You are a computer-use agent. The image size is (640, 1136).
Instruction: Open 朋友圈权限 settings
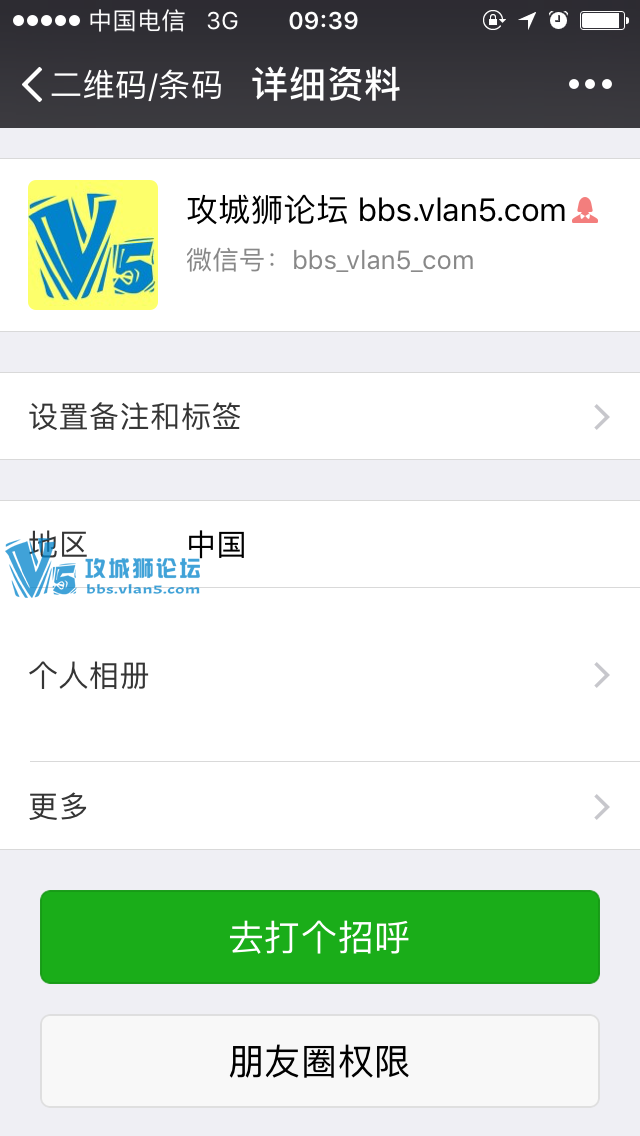coord(320,1061)
